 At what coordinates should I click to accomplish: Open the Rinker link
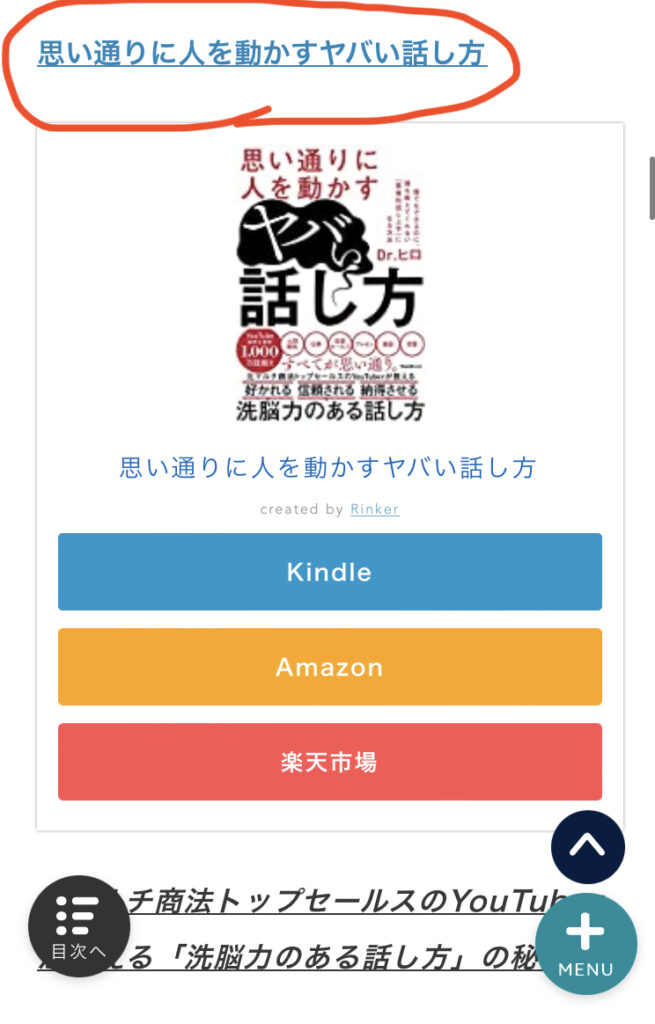click(374, 509)
